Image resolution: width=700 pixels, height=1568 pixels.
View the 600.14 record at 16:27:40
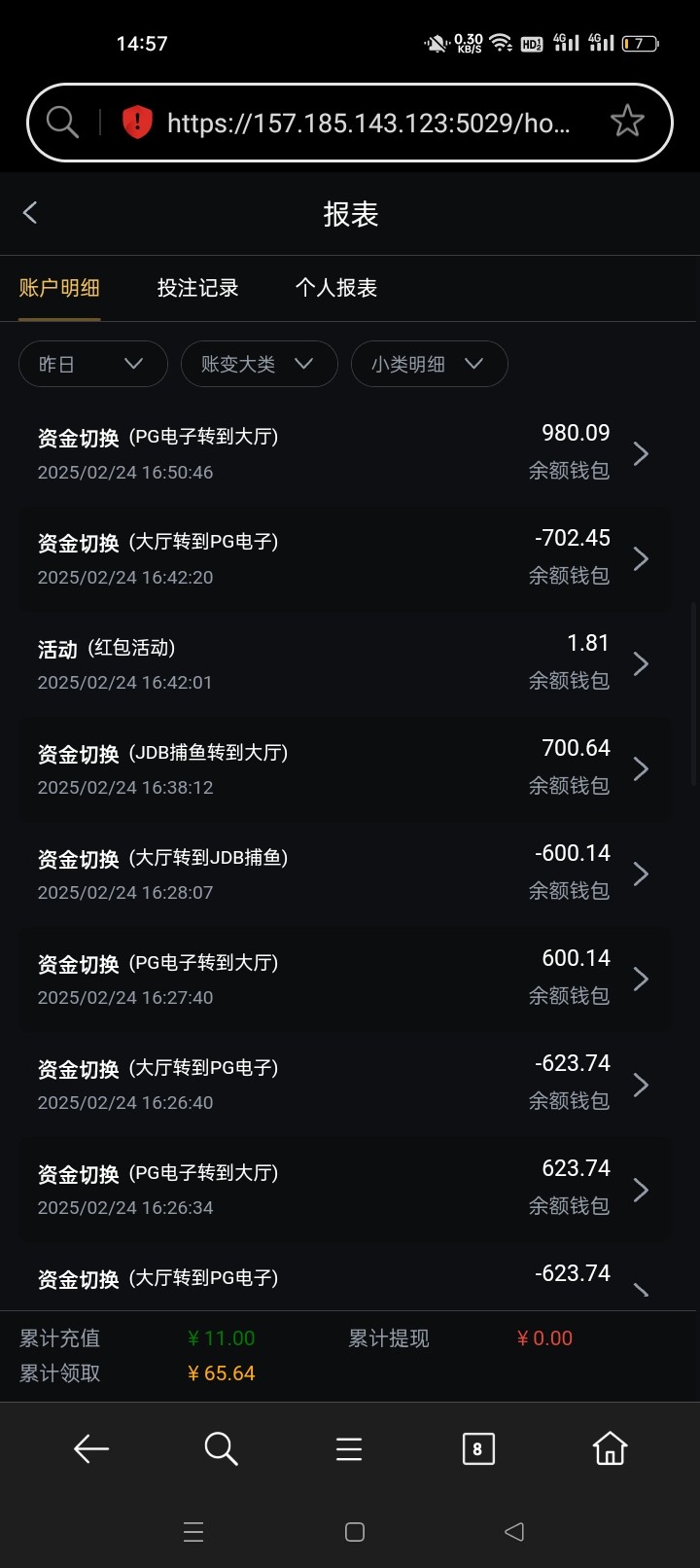point(345,979)
